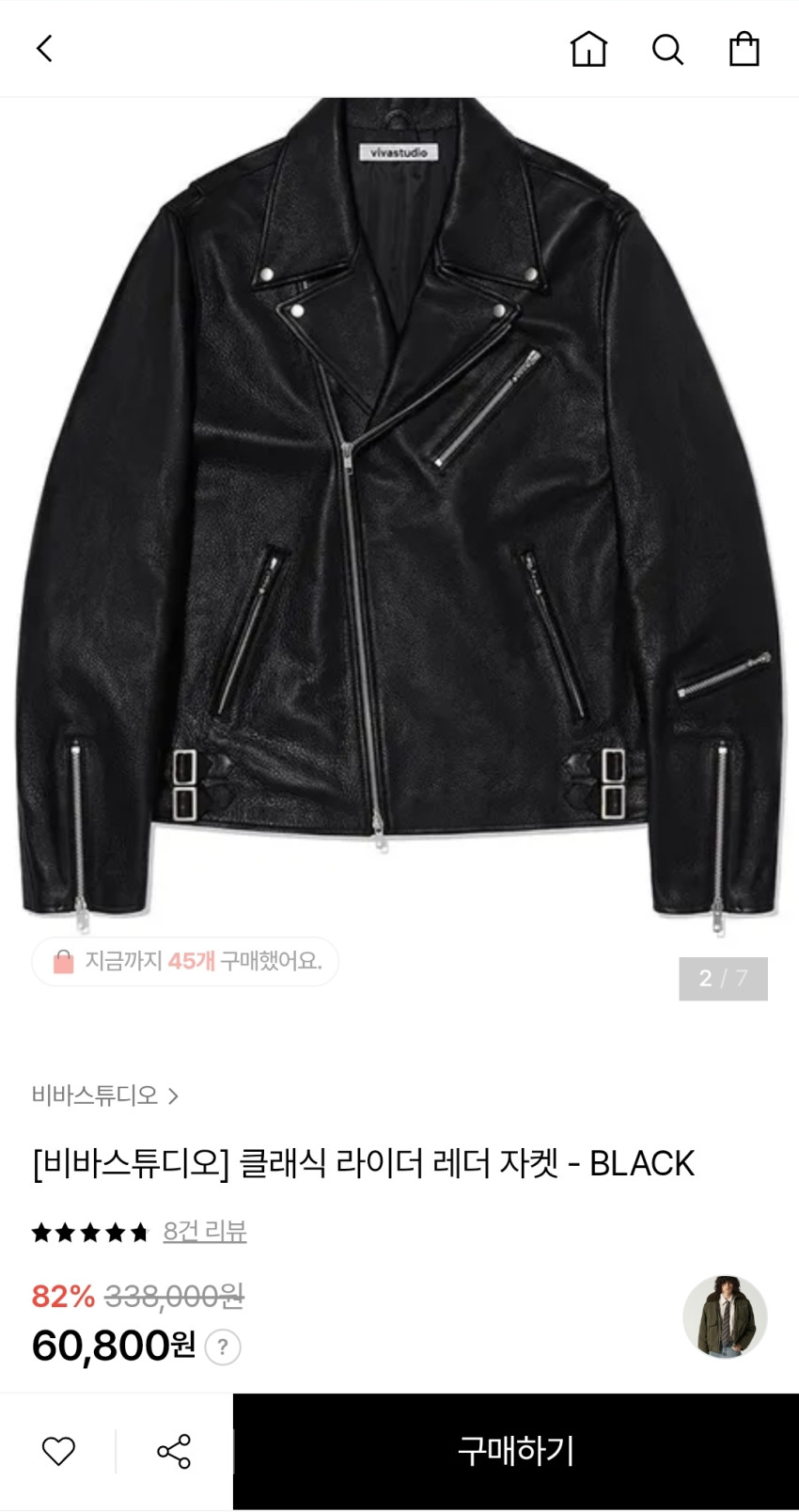Show price info via question mark icon
799x1512 pixels.
pyautogui.click(x=223, y=1347)
